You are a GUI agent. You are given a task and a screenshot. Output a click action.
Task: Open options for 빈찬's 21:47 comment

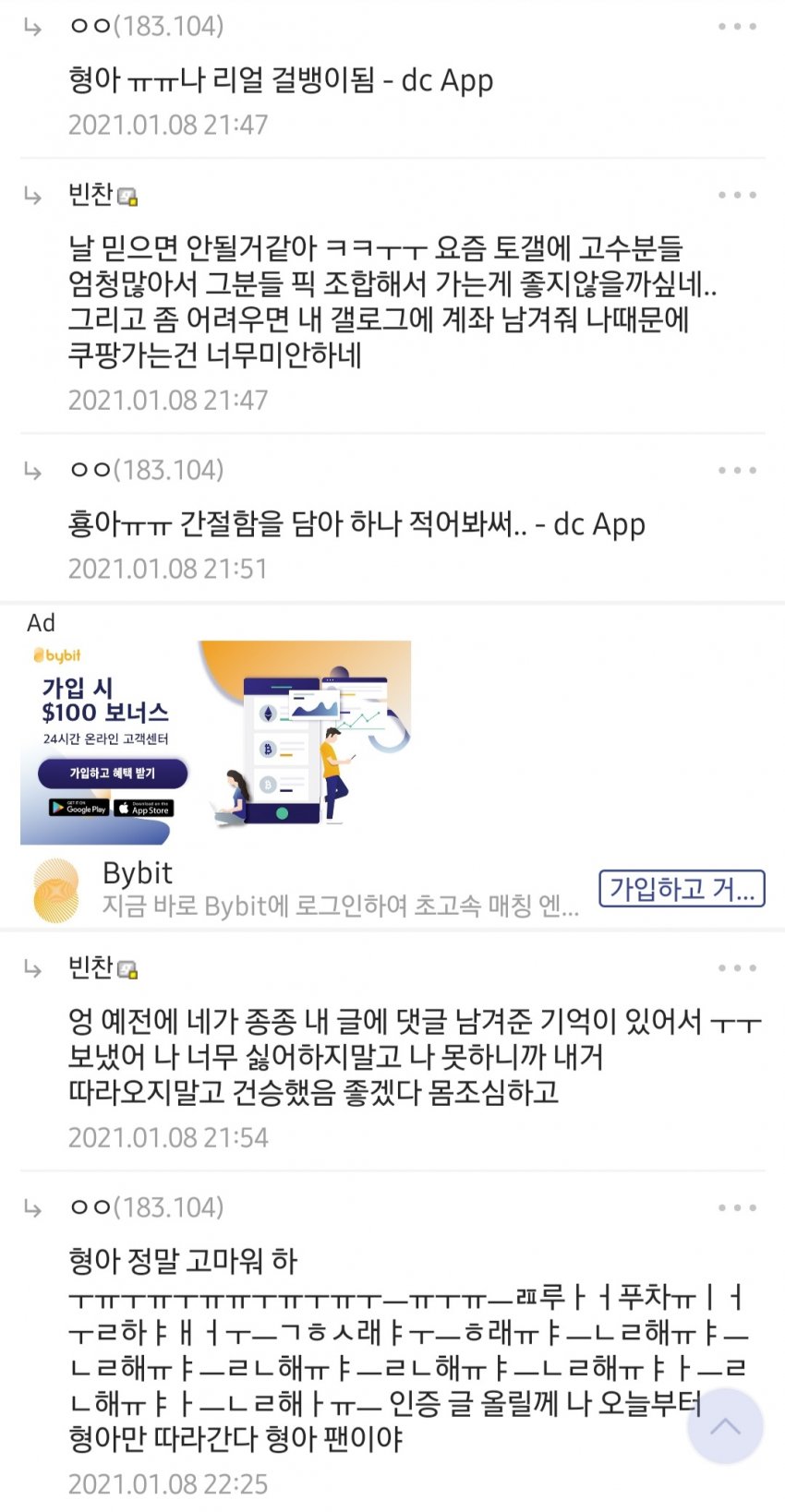737,195
